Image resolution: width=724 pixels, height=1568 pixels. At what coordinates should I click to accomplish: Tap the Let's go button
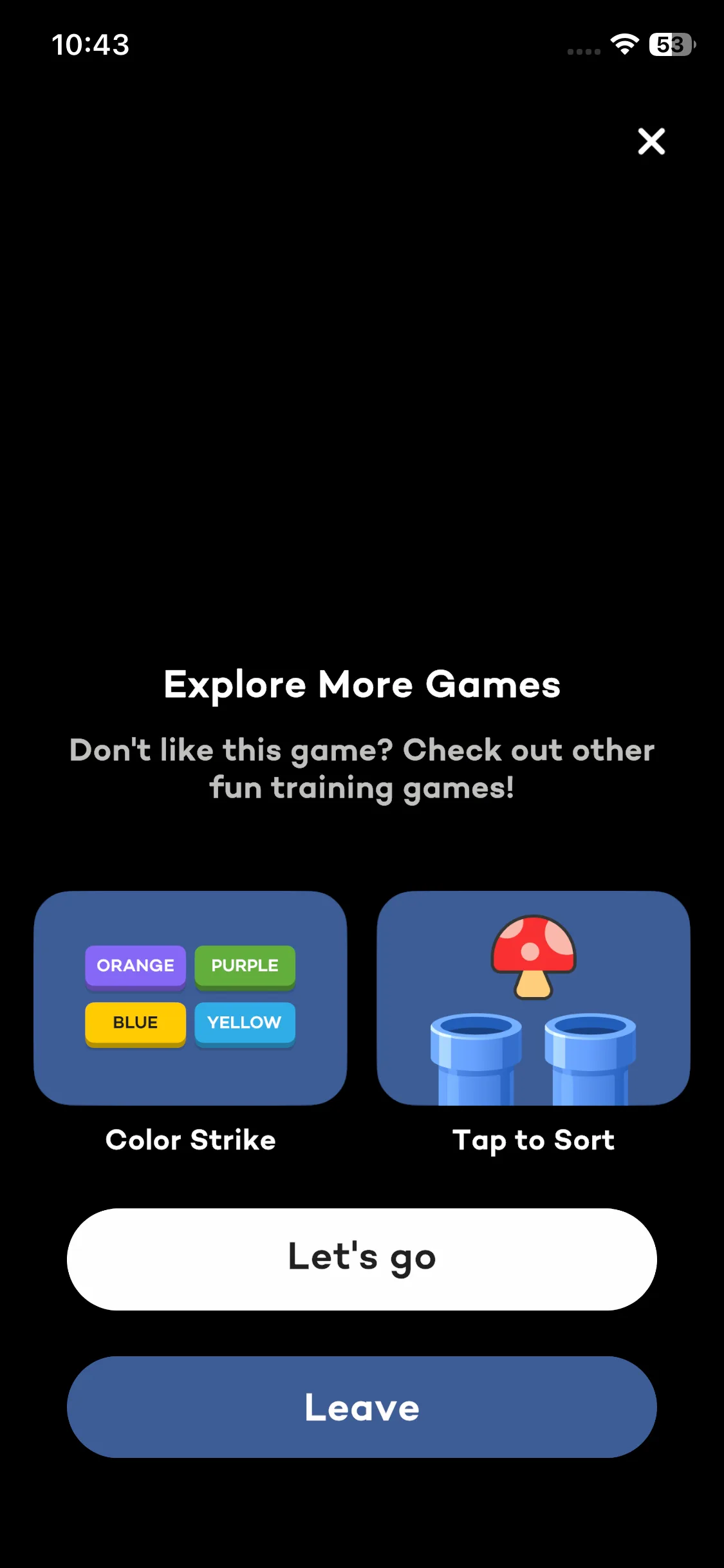362,1259
